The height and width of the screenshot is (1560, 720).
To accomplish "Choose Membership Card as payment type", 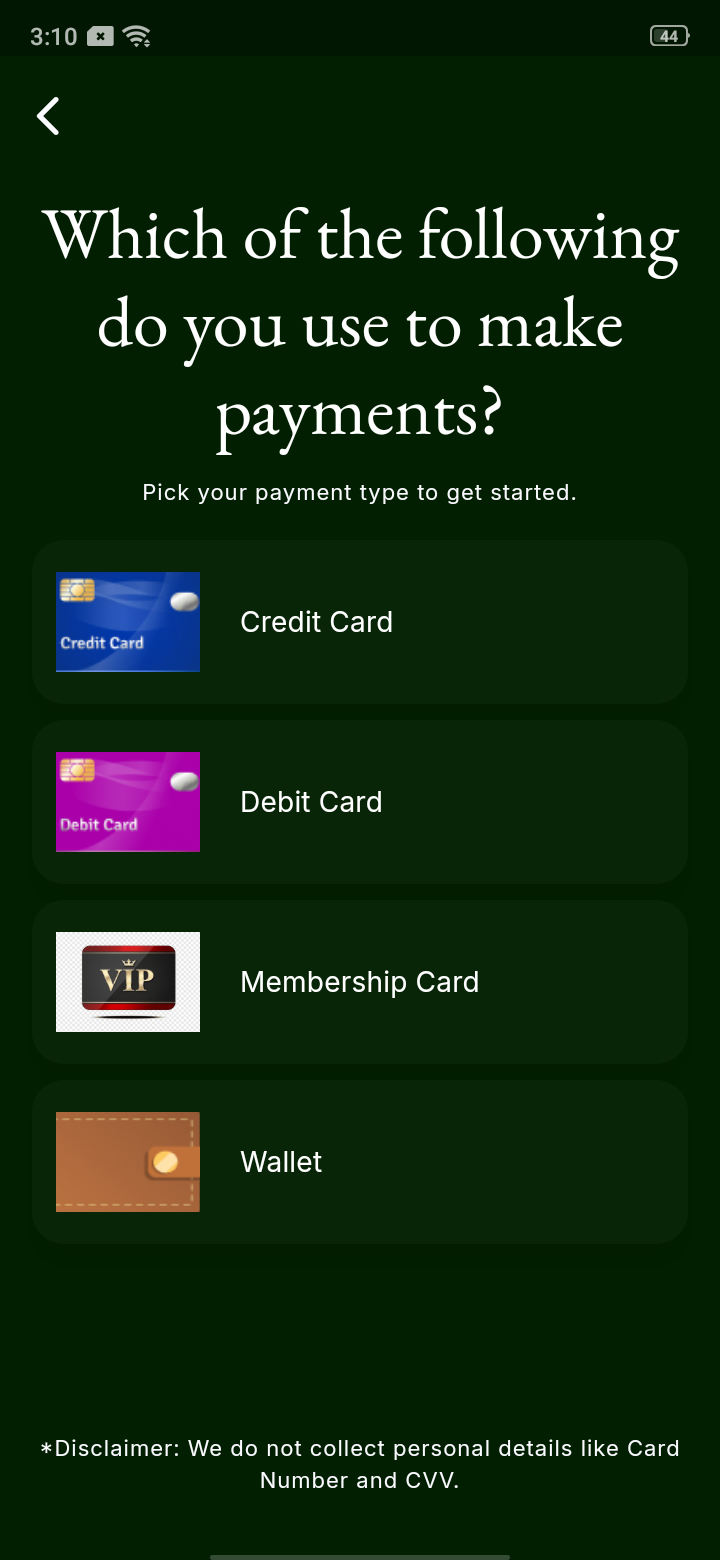I will point(360,981).
